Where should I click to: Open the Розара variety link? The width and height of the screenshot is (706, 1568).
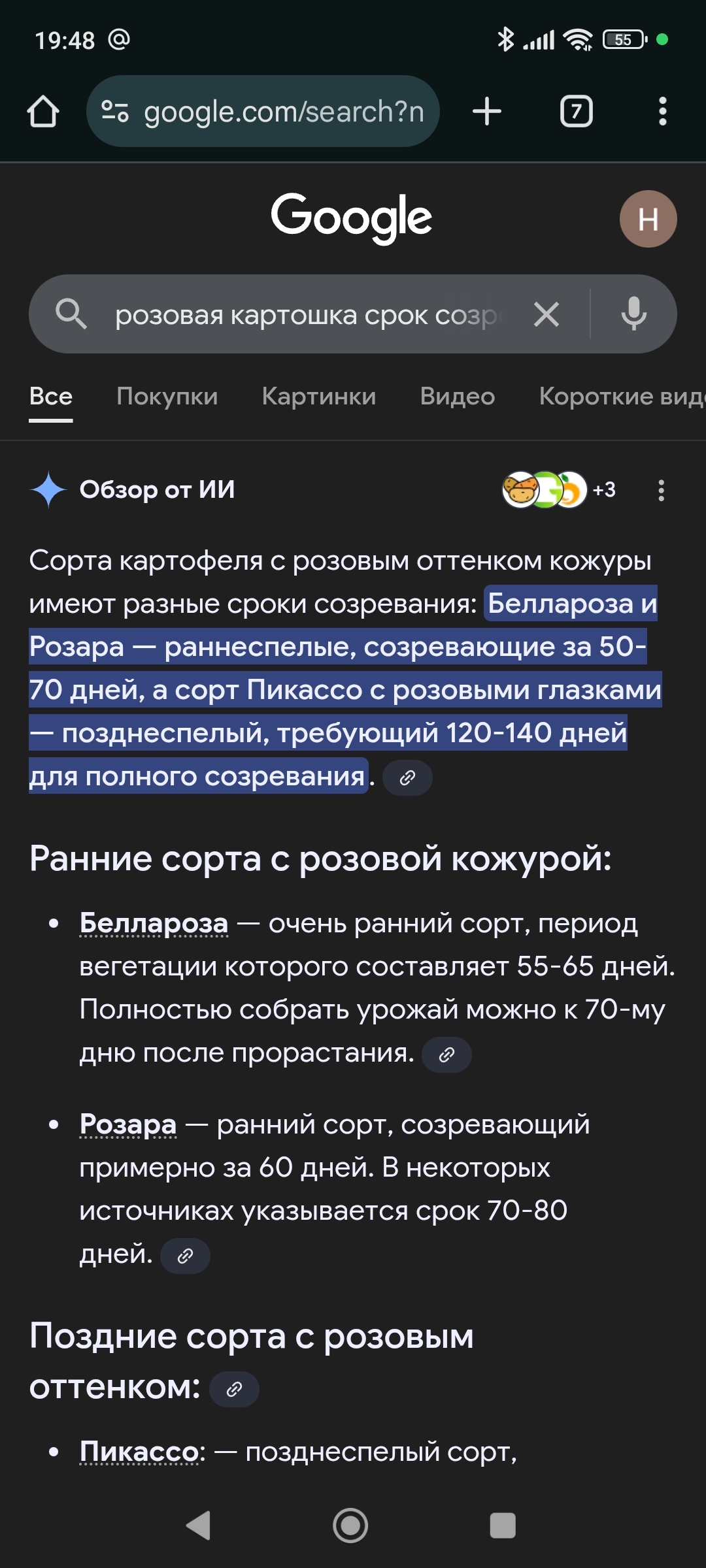128,1124
